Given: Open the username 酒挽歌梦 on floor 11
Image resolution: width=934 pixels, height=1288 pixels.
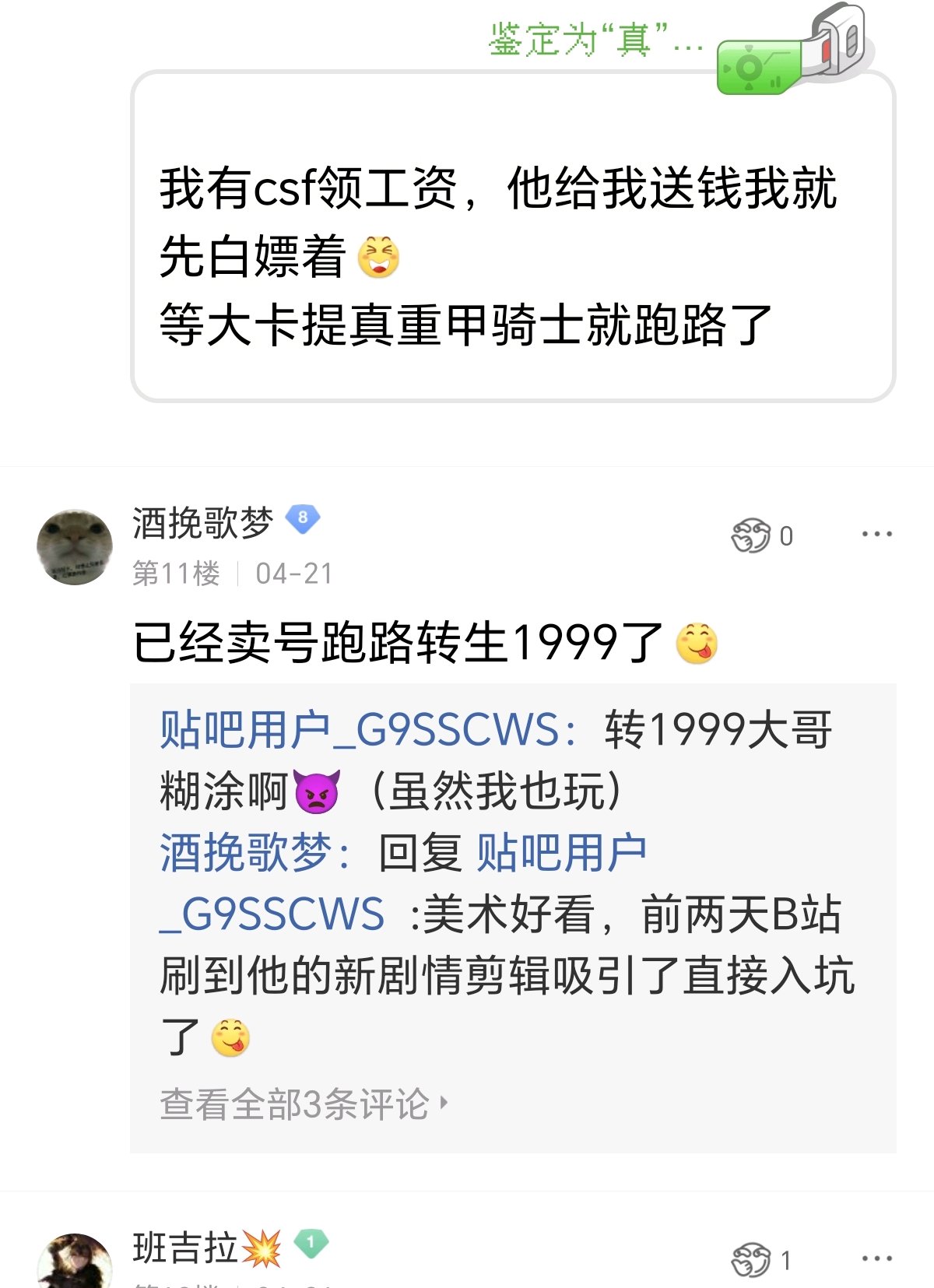Looking at the screenshot, I should click(202, 523).
